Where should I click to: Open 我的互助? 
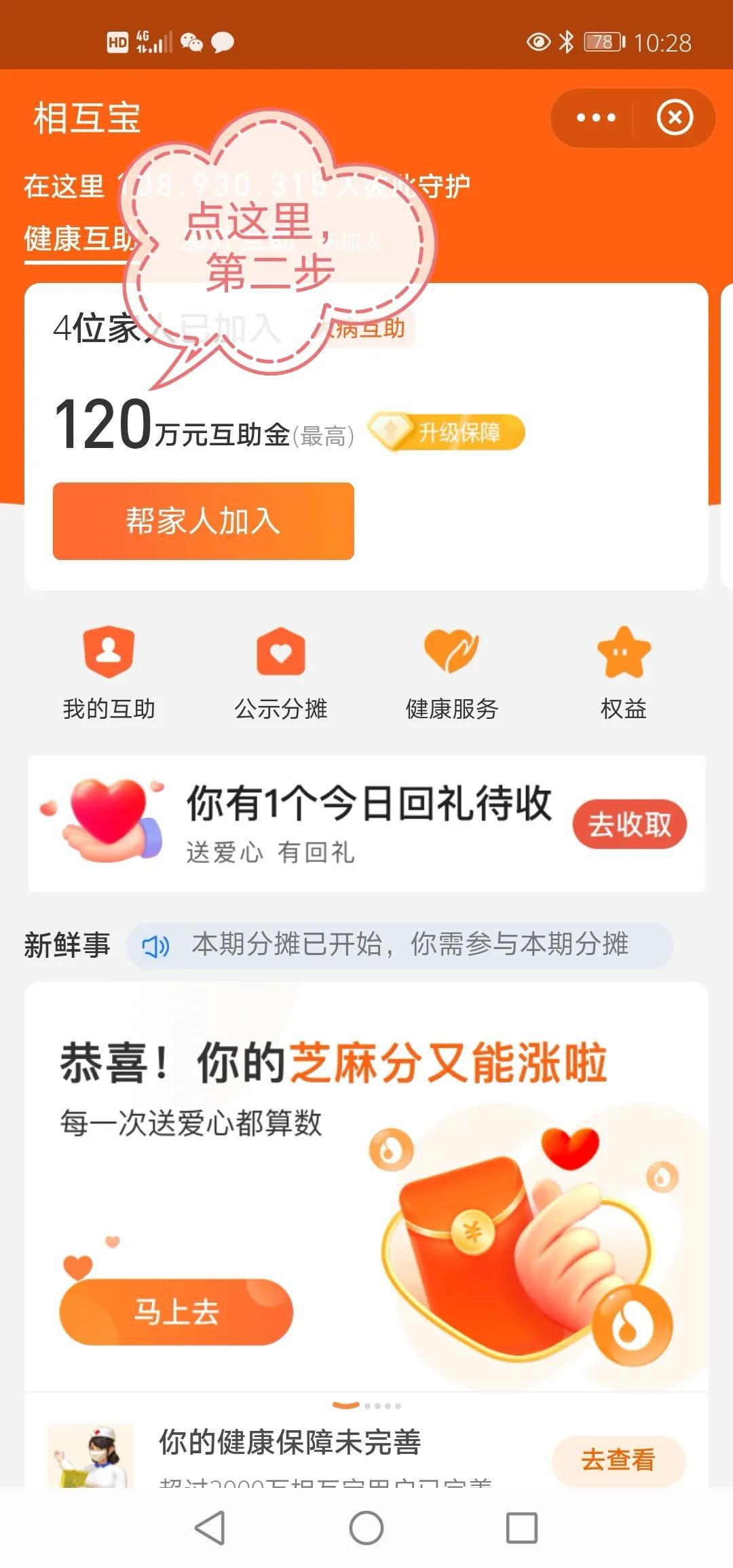pos(109,672)
